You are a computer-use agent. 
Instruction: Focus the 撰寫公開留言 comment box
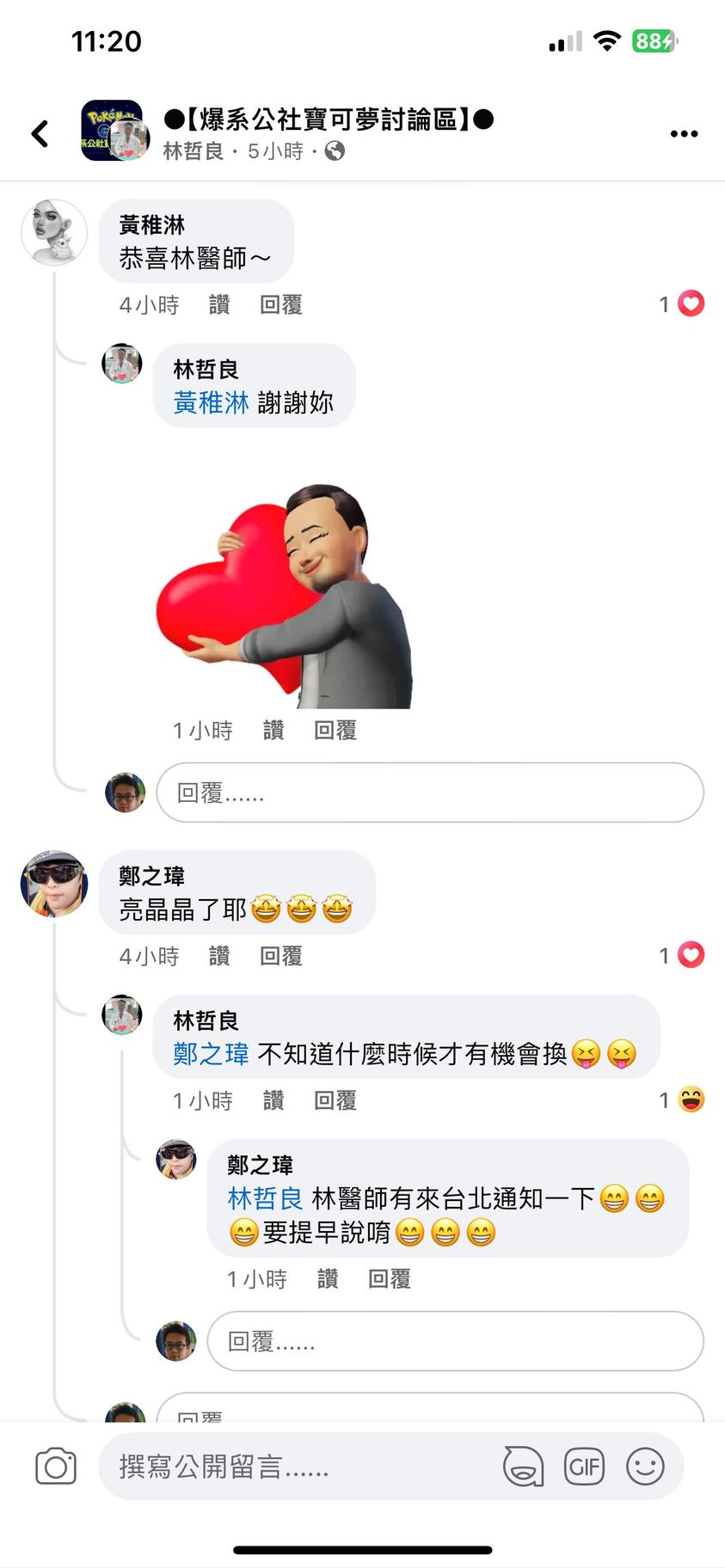click(301, 1467)
